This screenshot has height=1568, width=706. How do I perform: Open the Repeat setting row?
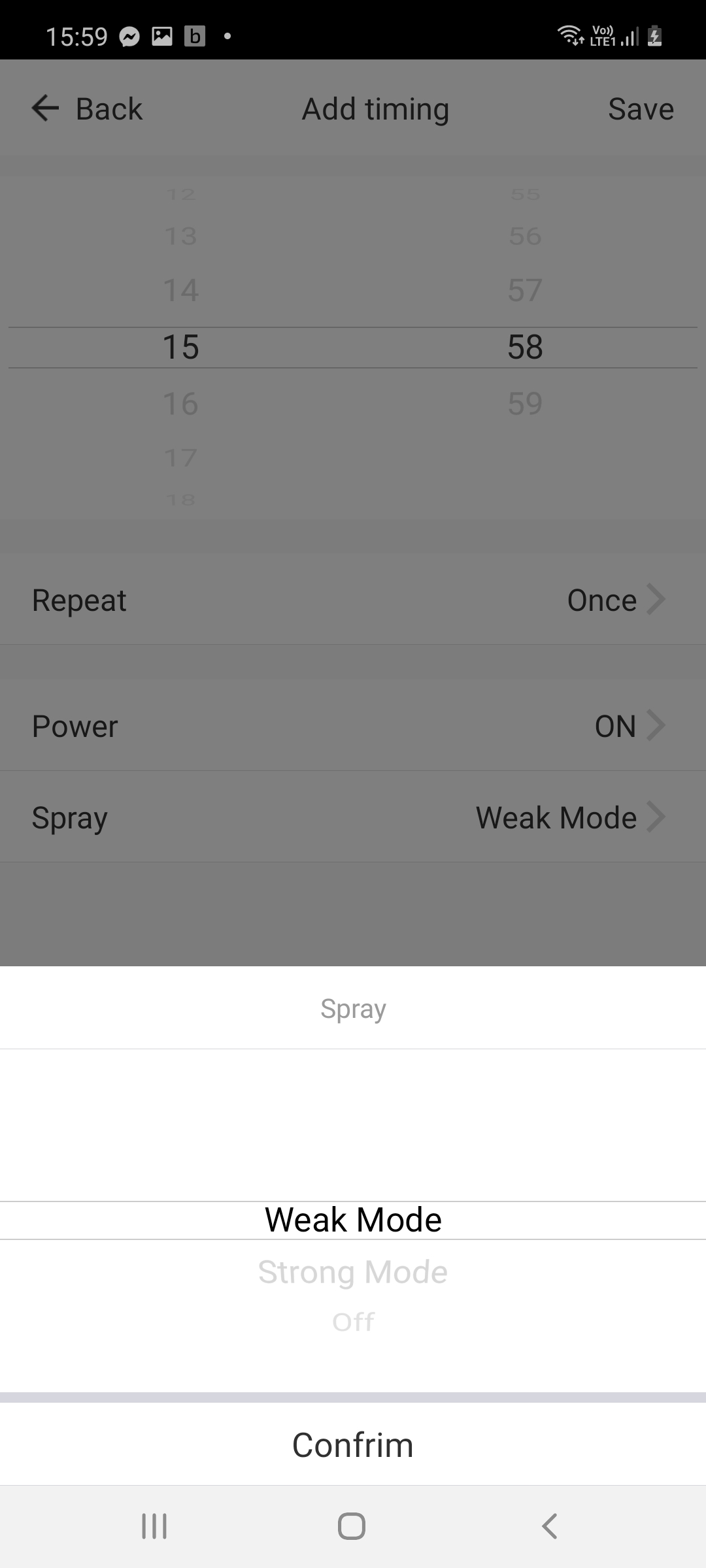click(x=353, y=600)
